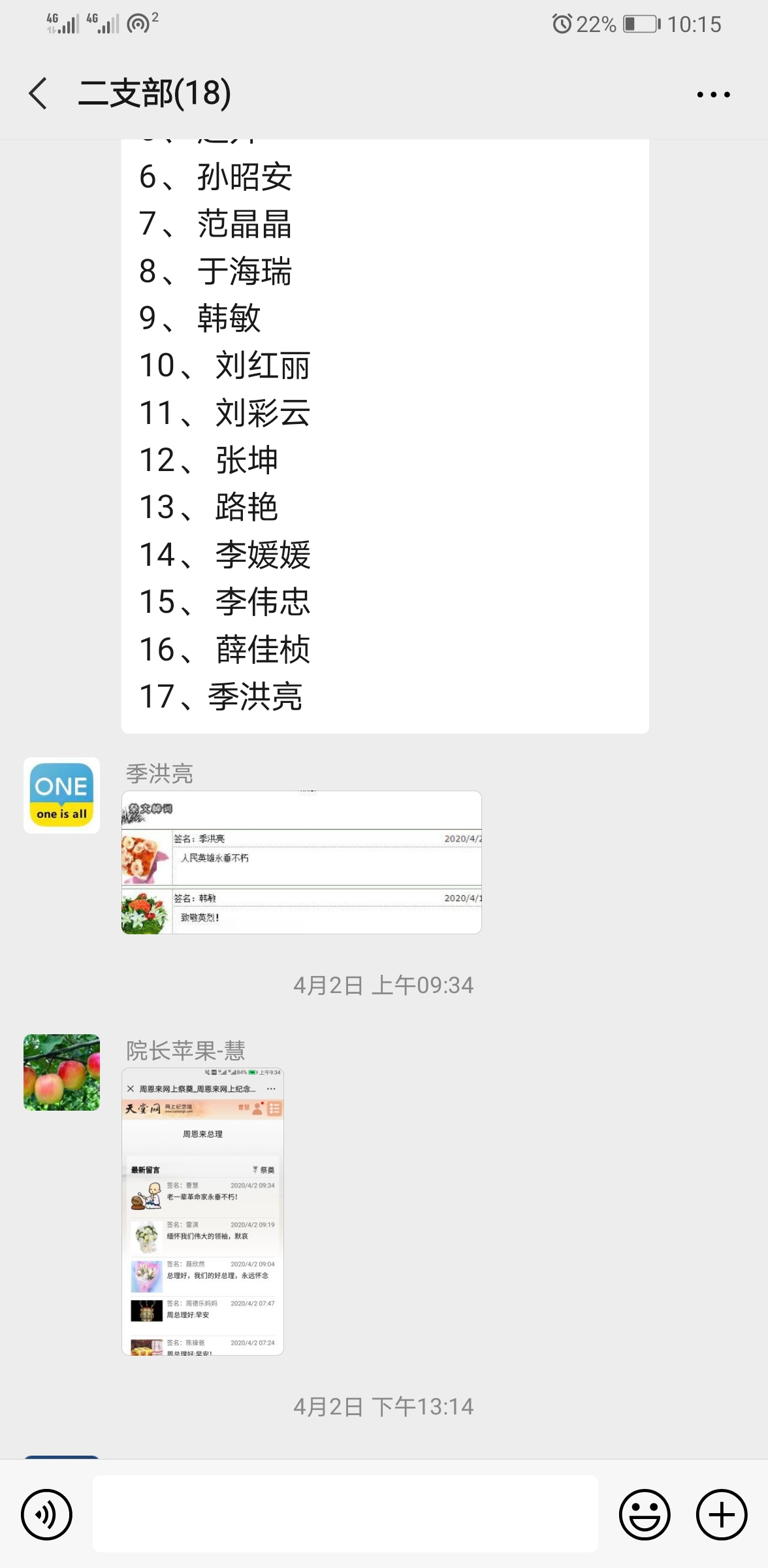Tap the message text field
This screenshot has height=1568, width=768.
pyautogui.click(x=345, y=1513)
